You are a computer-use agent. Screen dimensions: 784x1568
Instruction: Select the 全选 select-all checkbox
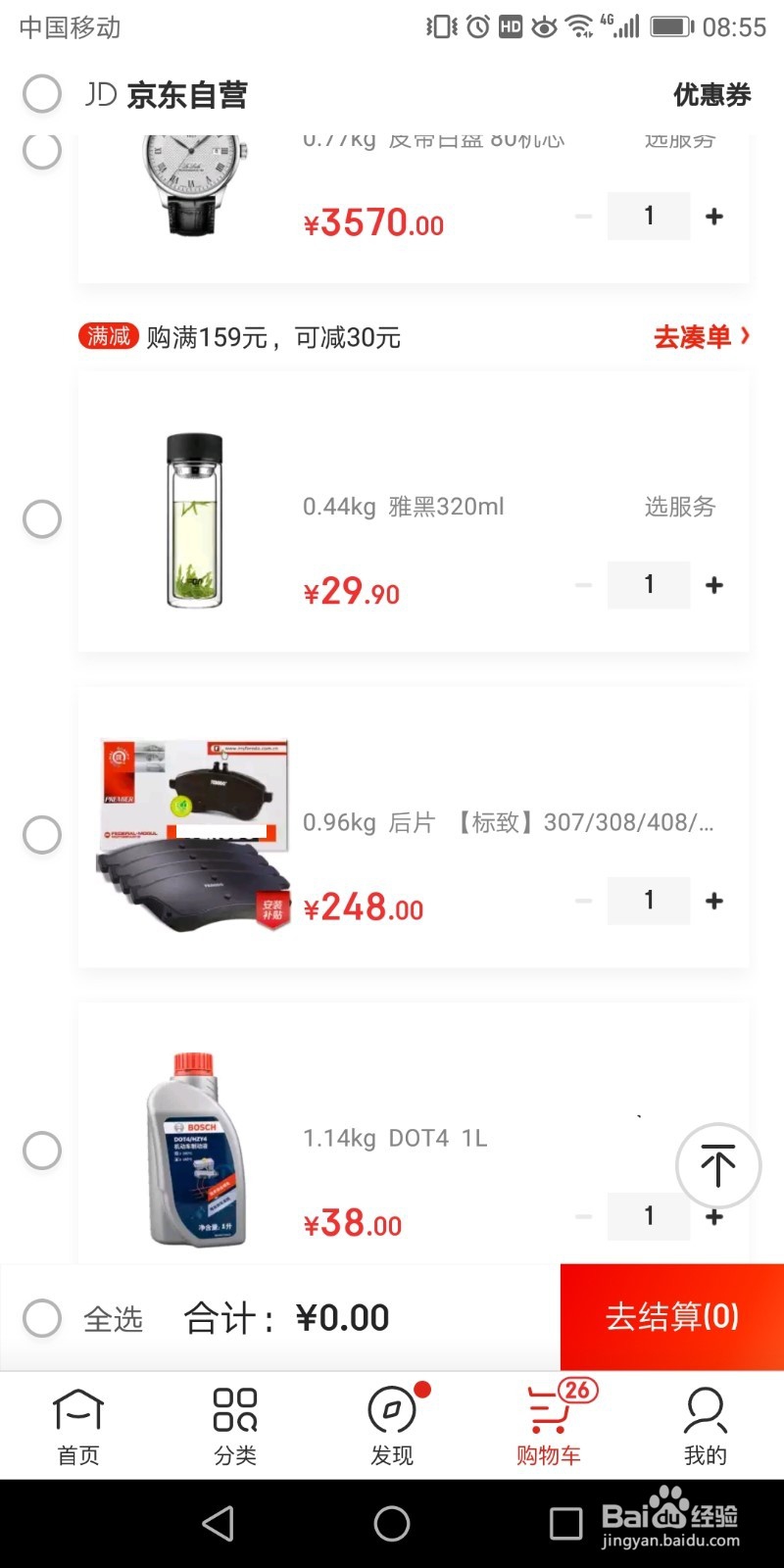(x=42, y=1318)
